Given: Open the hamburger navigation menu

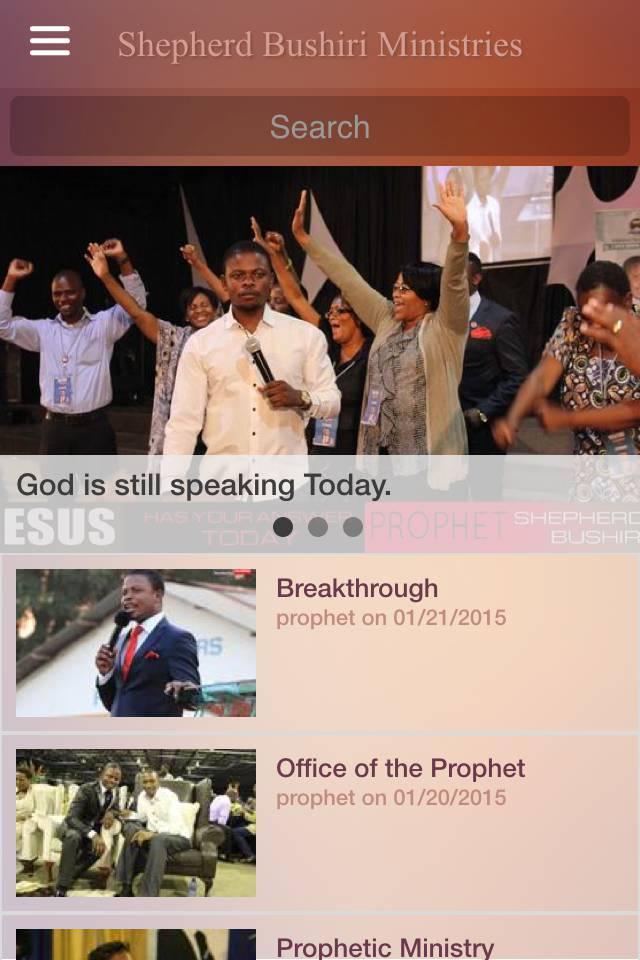Looking at the screenshot, I should (49, 41).
